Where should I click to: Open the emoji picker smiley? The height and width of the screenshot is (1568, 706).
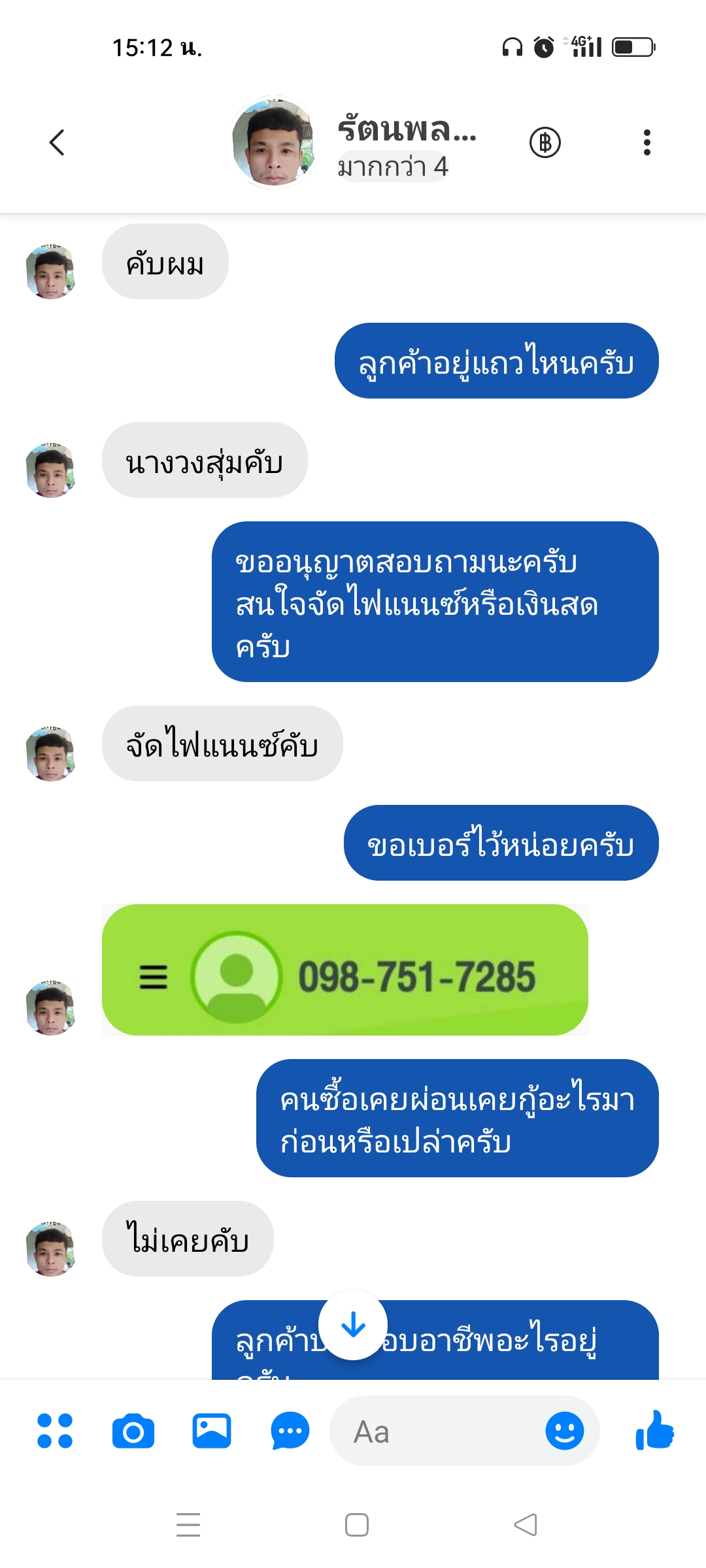pos(564,1431)
